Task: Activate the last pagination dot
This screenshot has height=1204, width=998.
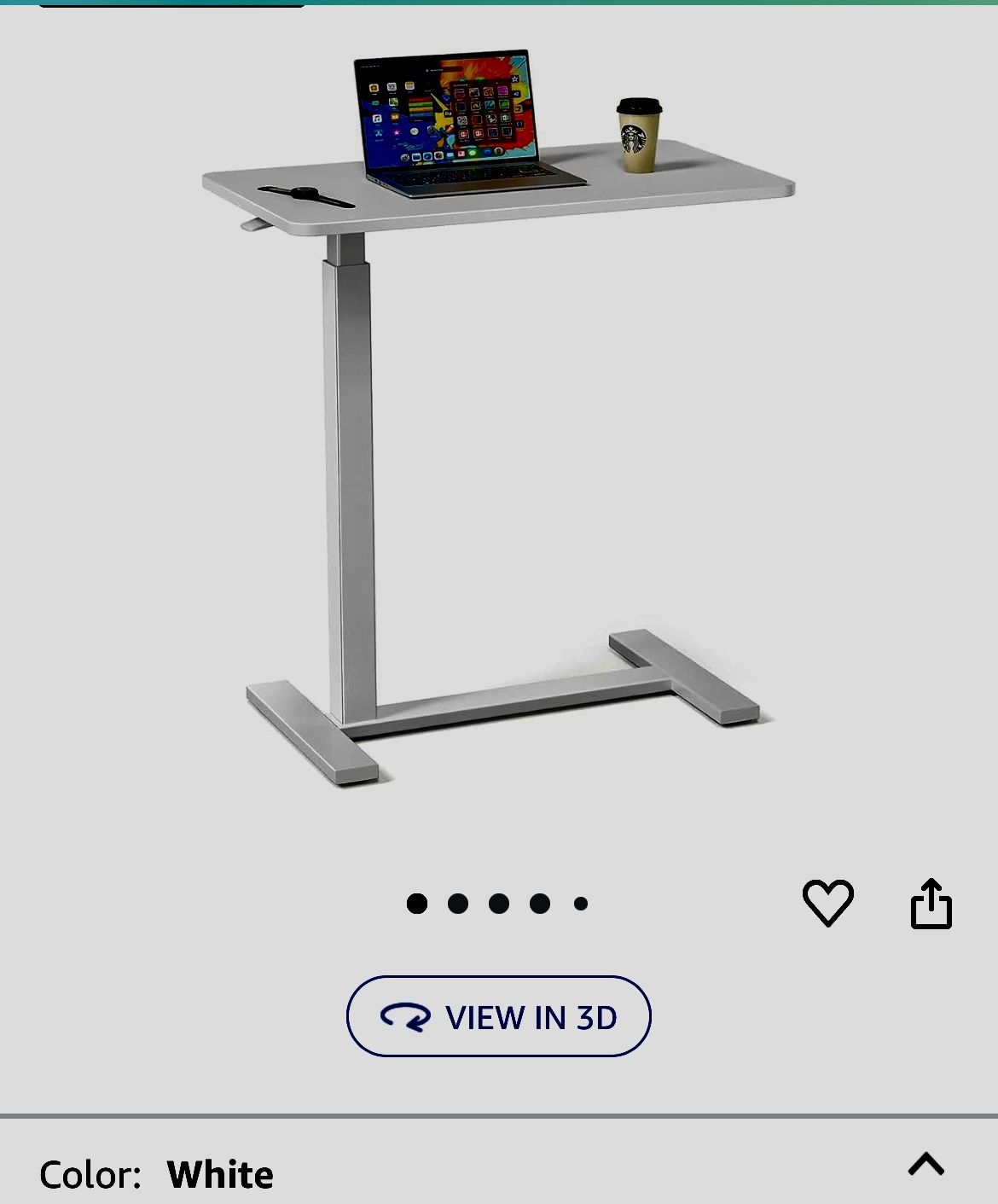Action: point(581,903)
